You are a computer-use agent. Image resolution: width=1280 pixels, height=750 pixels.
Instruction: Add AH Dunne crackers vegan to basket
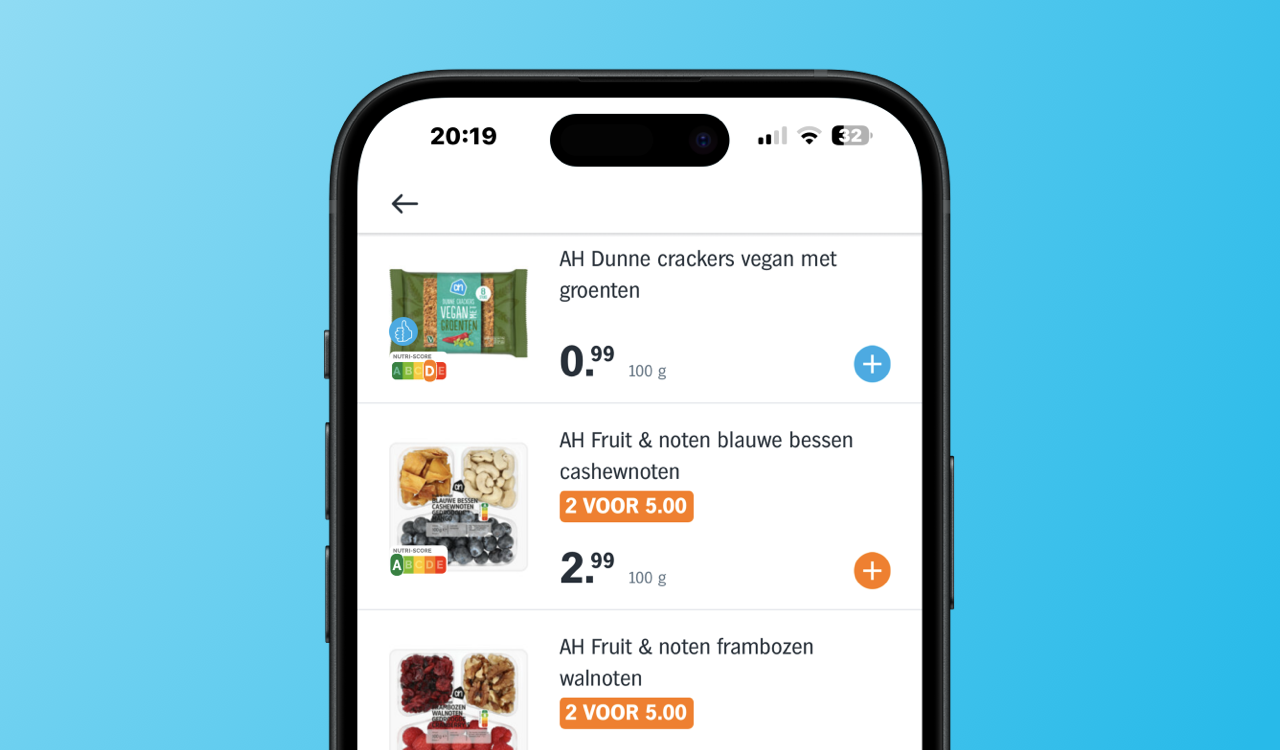(x=871, y=364)
